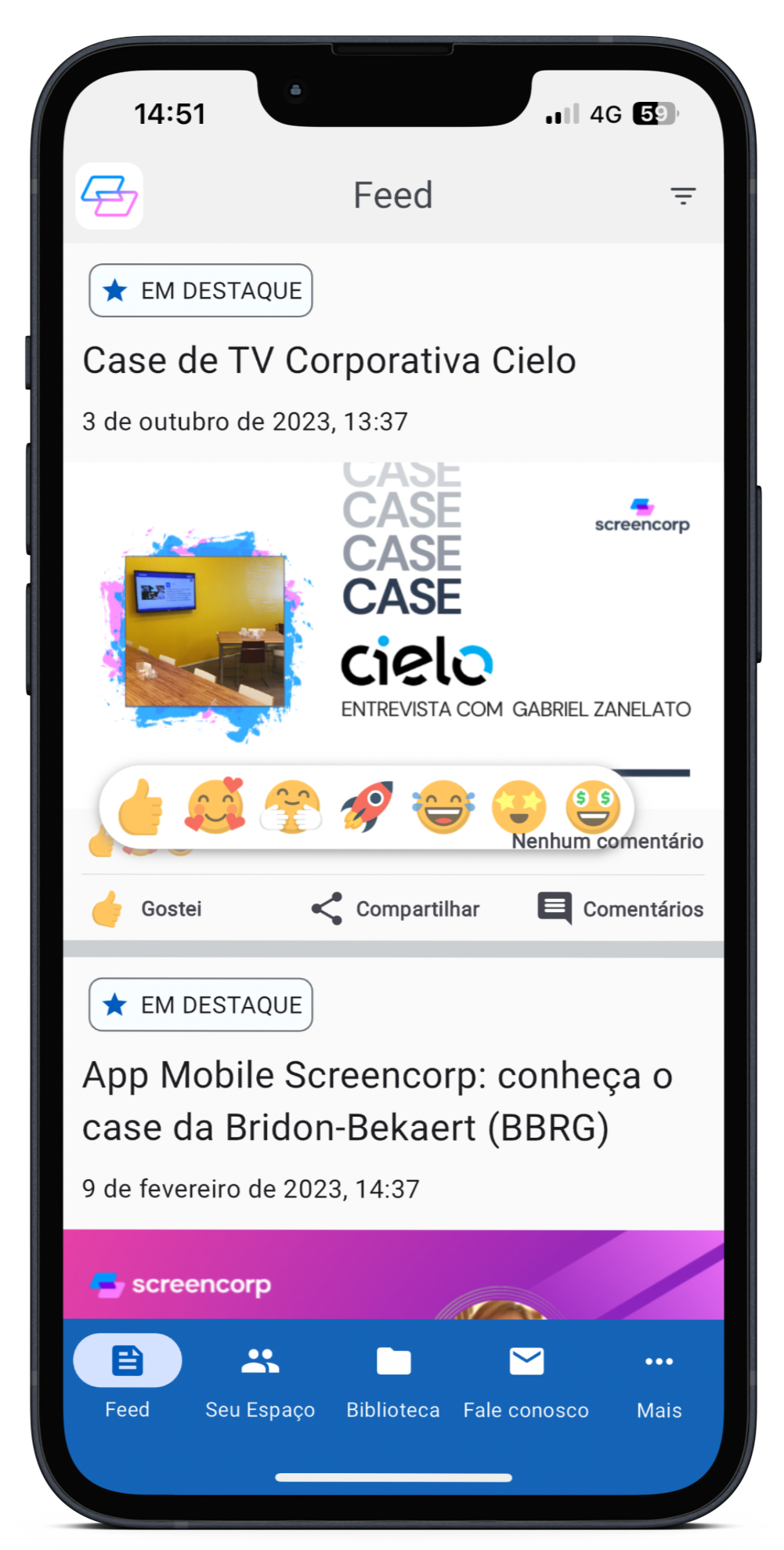React with the rocket emoji
This screenshot has height=1550, width=784.
click(367, 807)
